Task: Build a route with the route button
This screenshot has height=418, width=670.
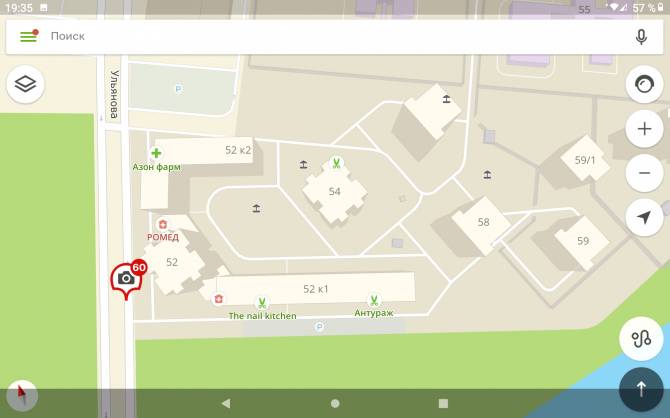Action: tap(641, 338)
